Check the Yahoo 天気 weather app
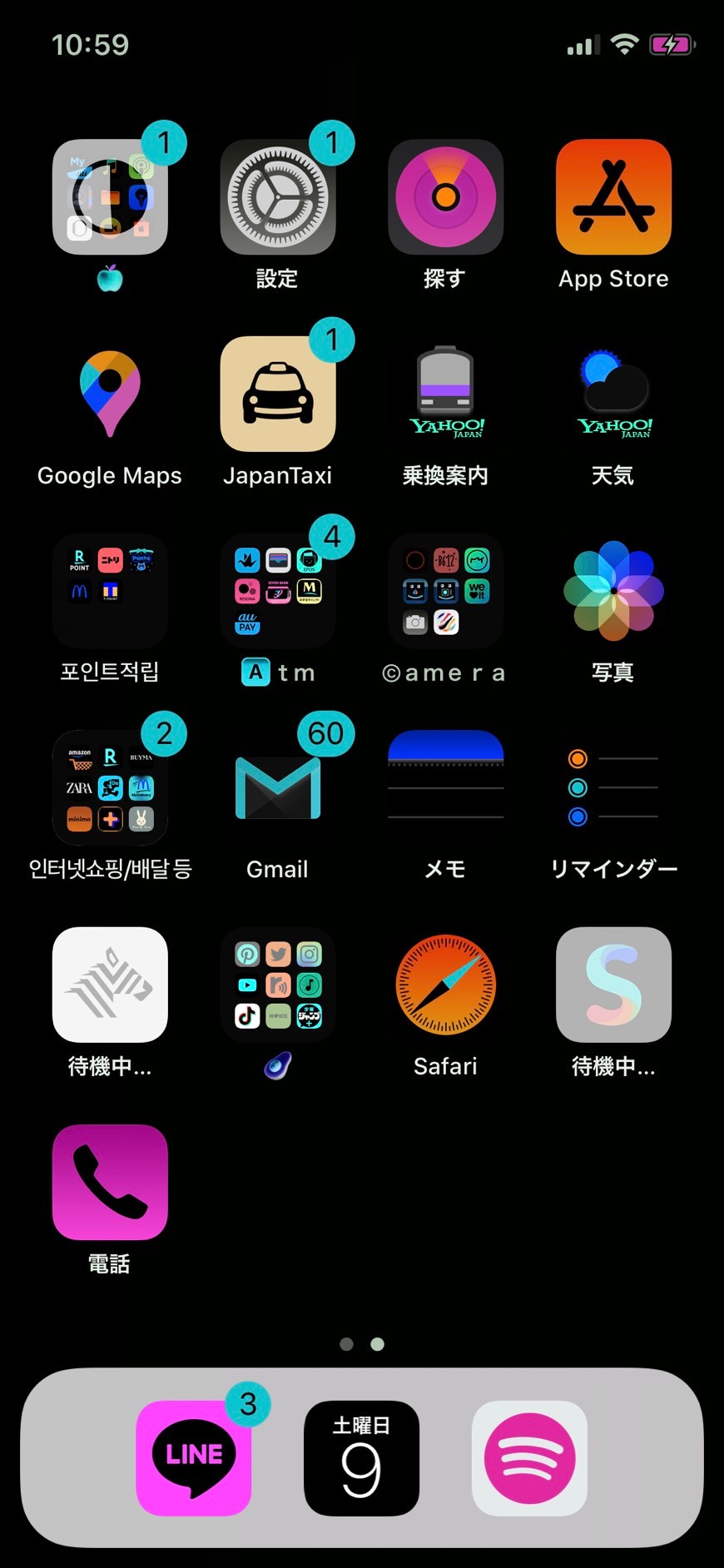 pos(613,394)
